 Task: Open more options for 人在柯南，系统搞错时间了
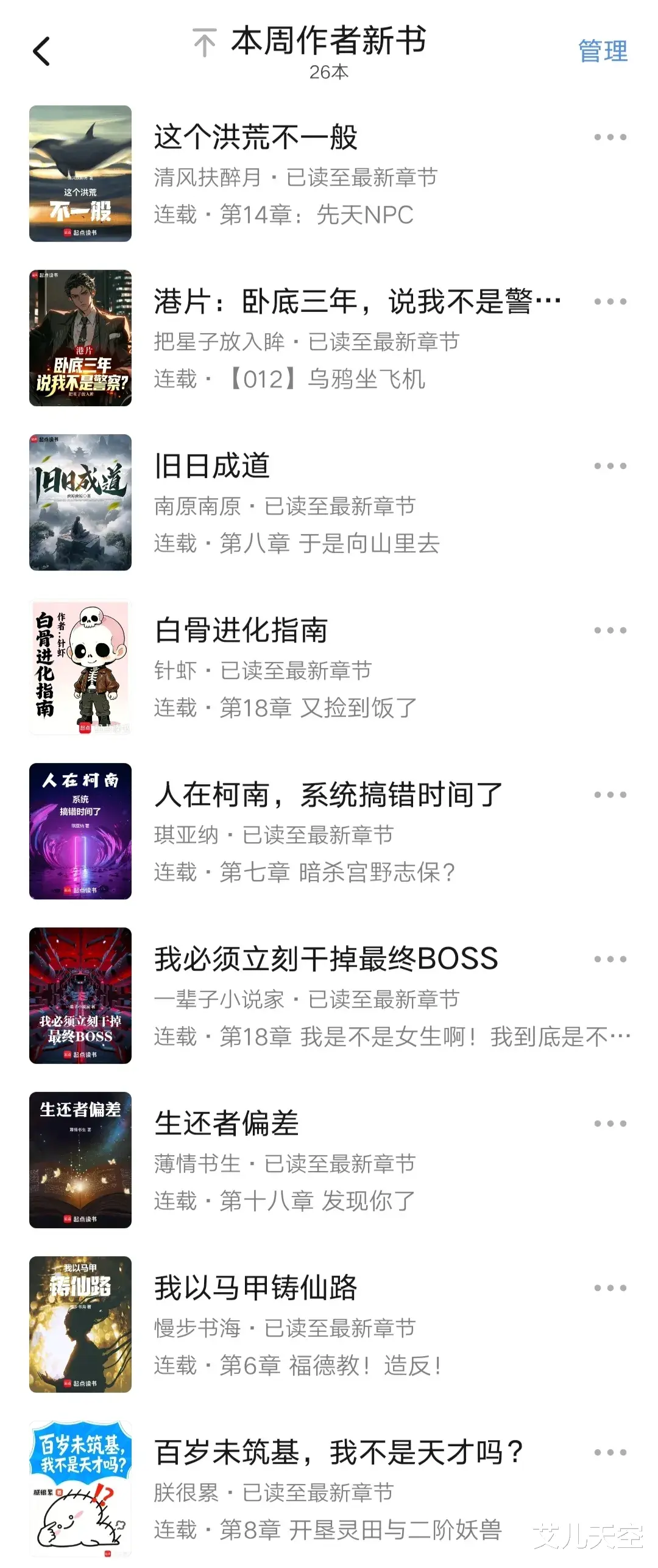pyautogui.click(x=610, y=795)
